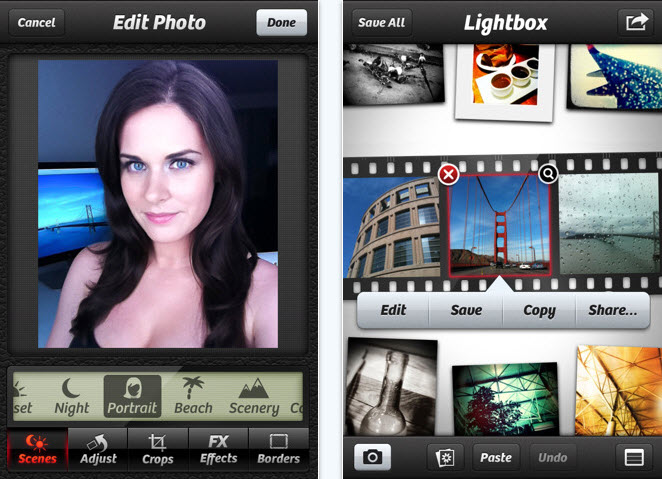The width and height of the screenshot is (662, 479).
Task: Choose Edit from the popup menu
Action: [x=393, y=310]
